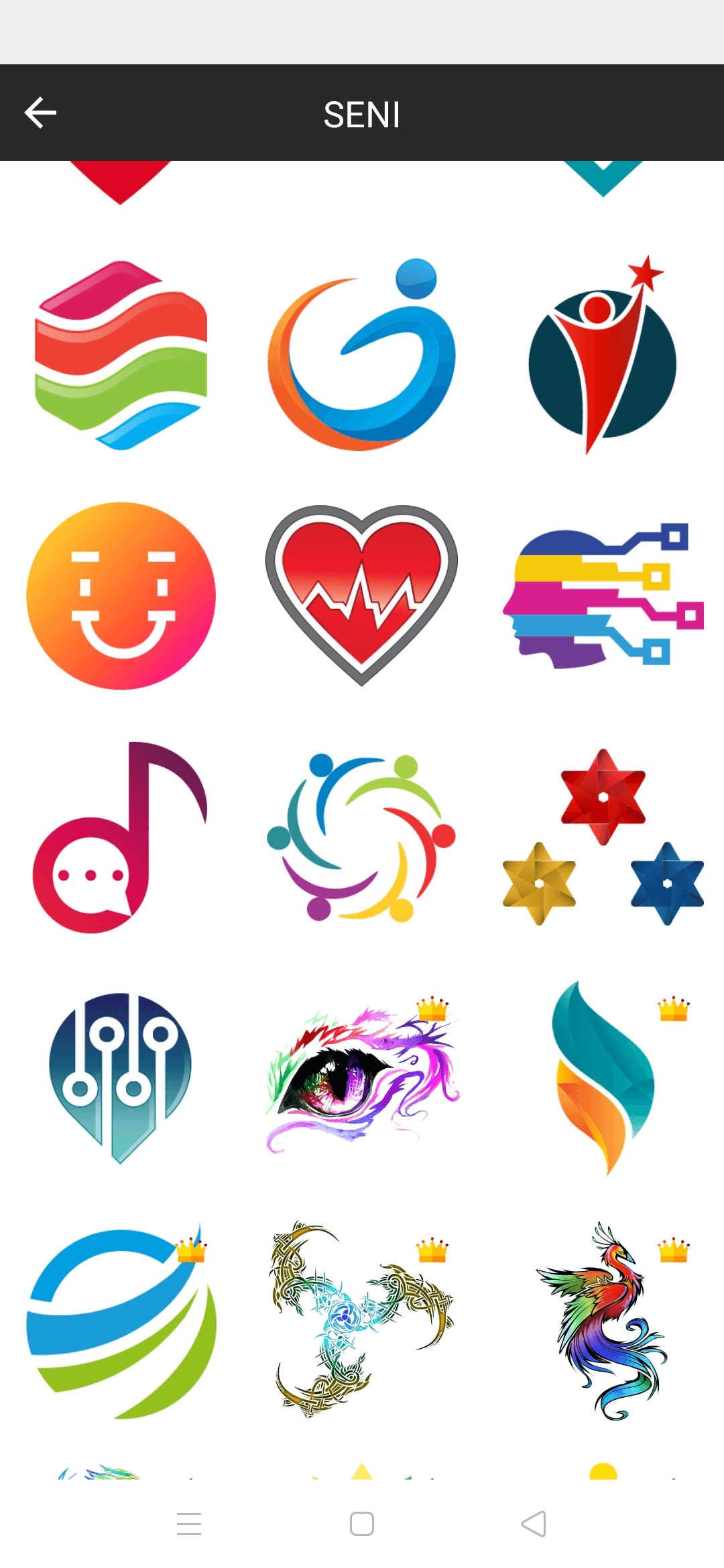Screen dimensions: 724x1568
Task: Select the circuit teardrop tech logo
Action: tap(119, 1079)
